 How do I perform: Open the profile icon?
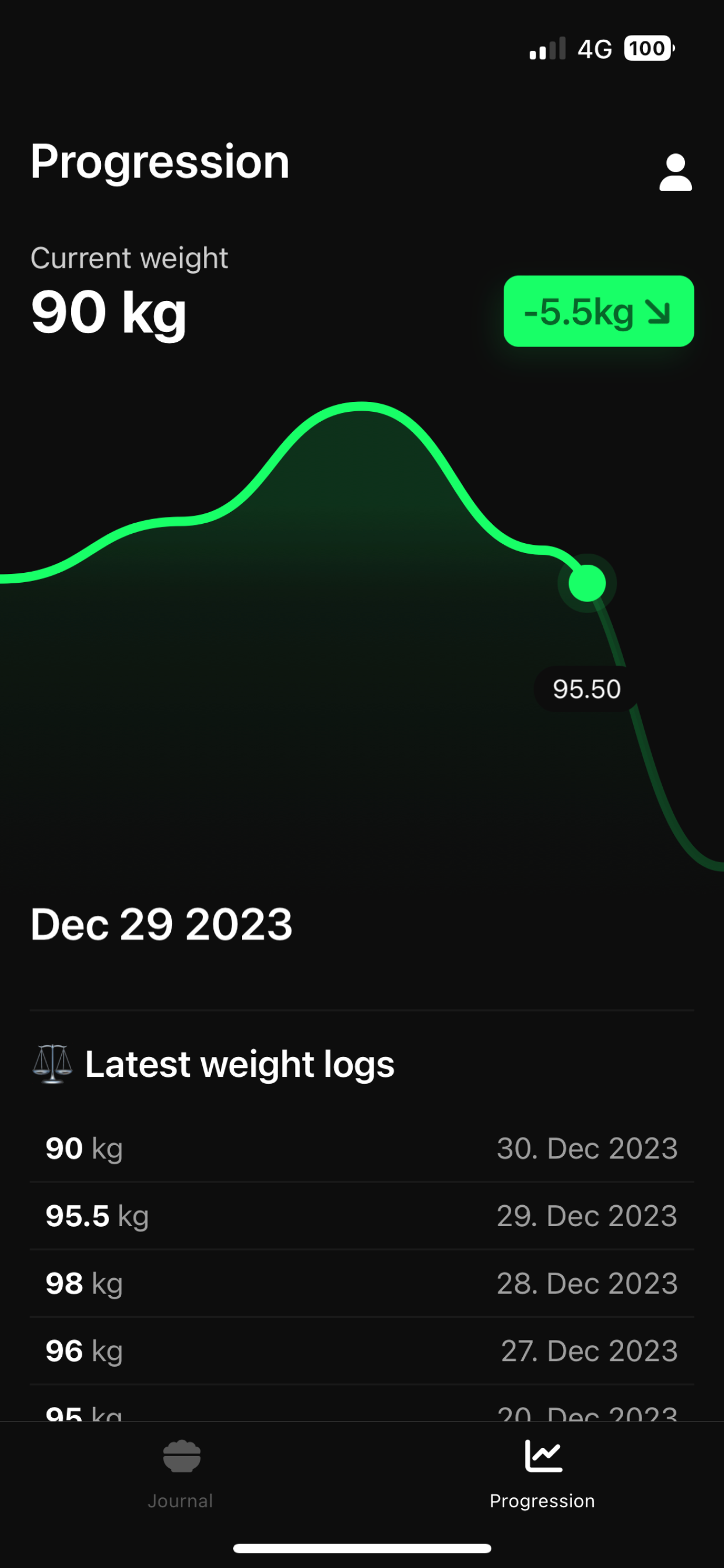(676, 172)
